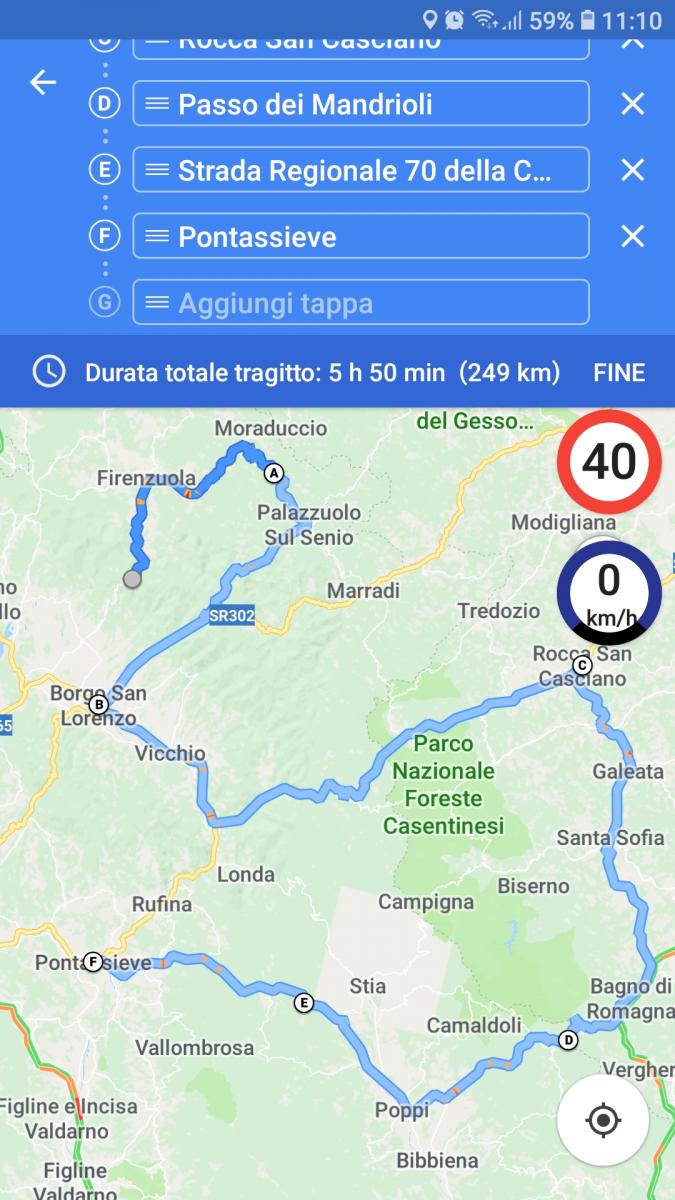
Task: Go back using the arrow
Action: (x=43, y=82)
